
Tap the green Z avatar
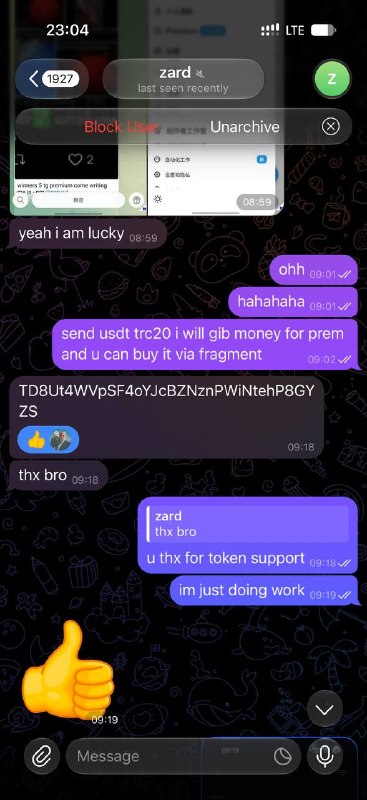332,79
